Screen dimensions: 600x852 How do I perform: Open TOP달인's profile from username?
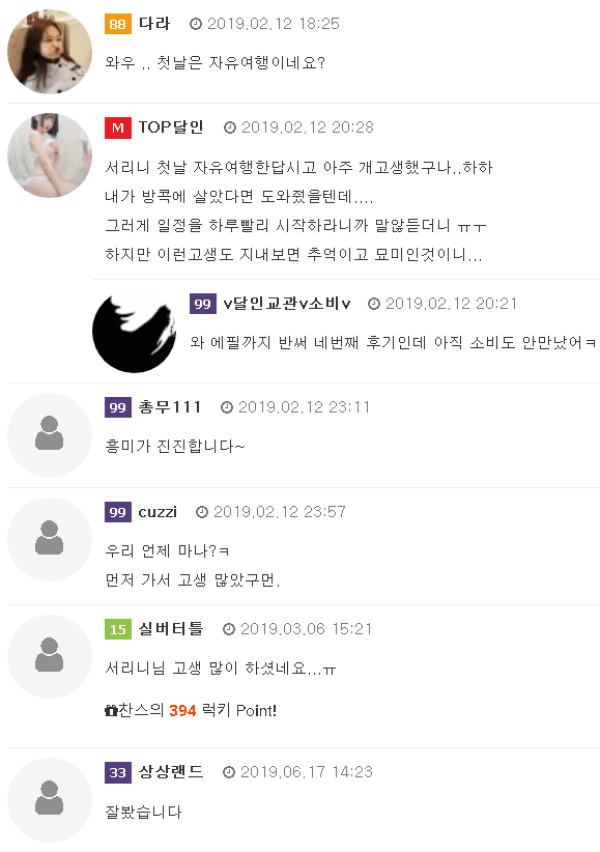170,127
